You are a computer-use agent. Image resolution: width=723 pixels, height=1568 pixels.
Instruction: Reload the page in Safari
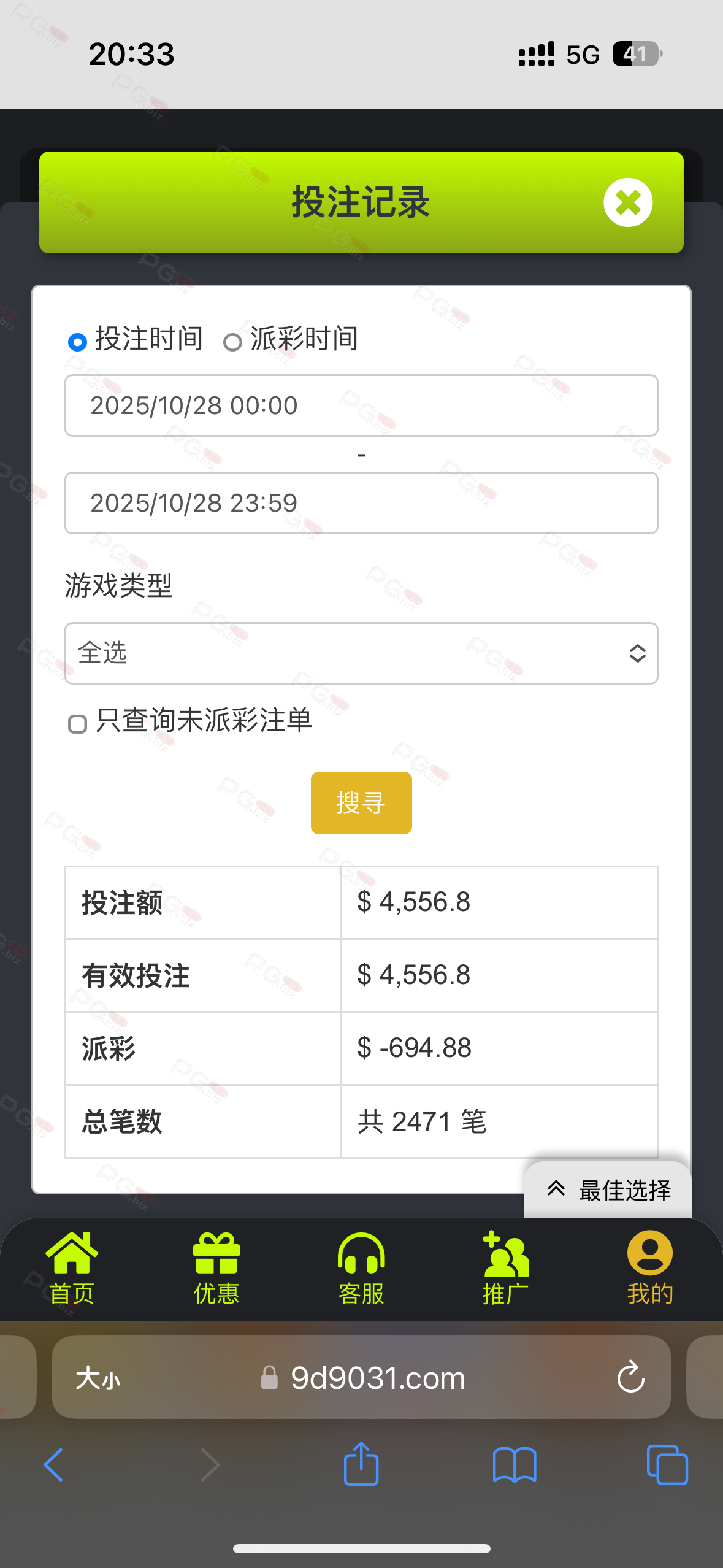click(x=630, y=1378)
